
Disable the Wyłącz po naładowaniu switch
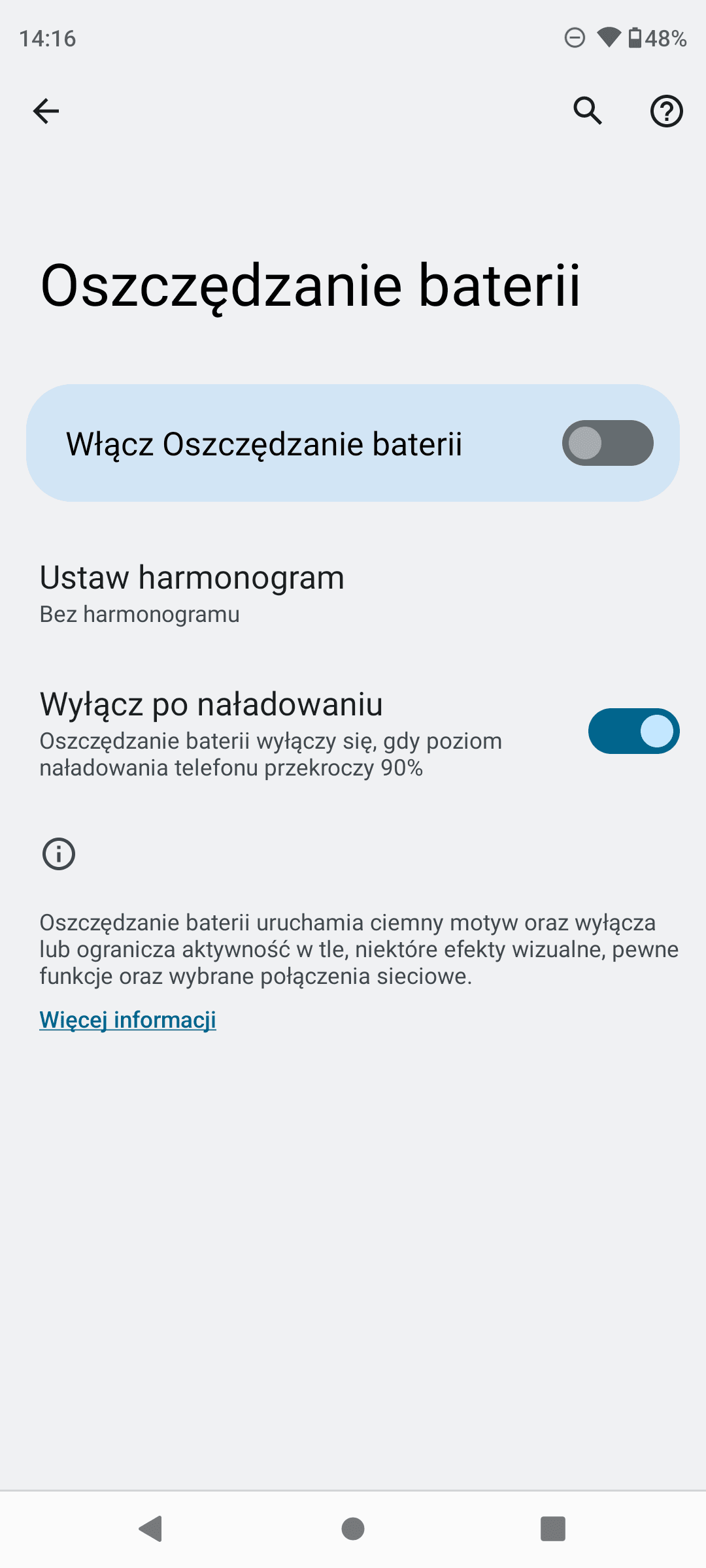[633, 731]
